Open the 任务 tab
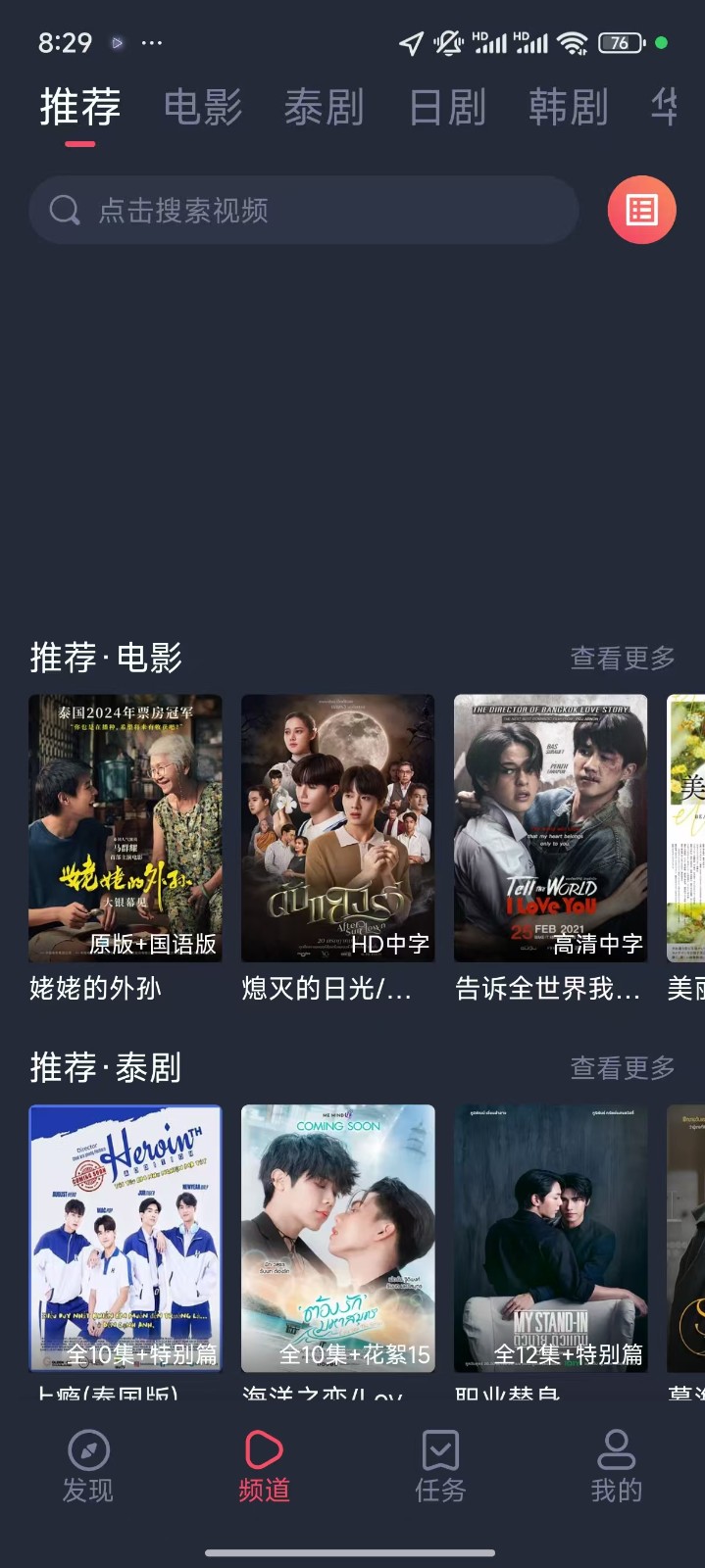 point(440,1466)
